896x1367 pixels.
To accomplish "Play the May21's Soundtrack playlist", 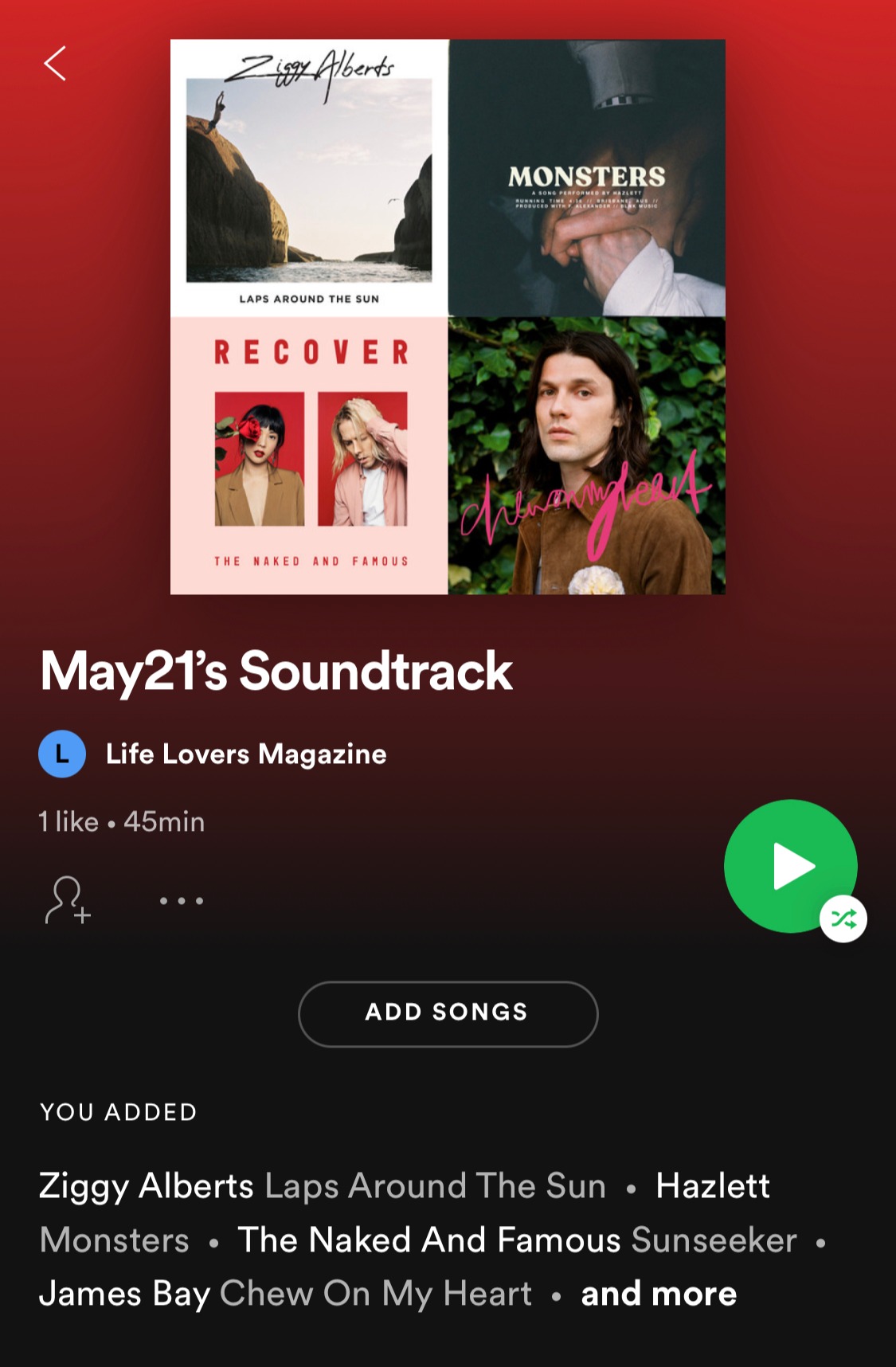I will (789, 866).
